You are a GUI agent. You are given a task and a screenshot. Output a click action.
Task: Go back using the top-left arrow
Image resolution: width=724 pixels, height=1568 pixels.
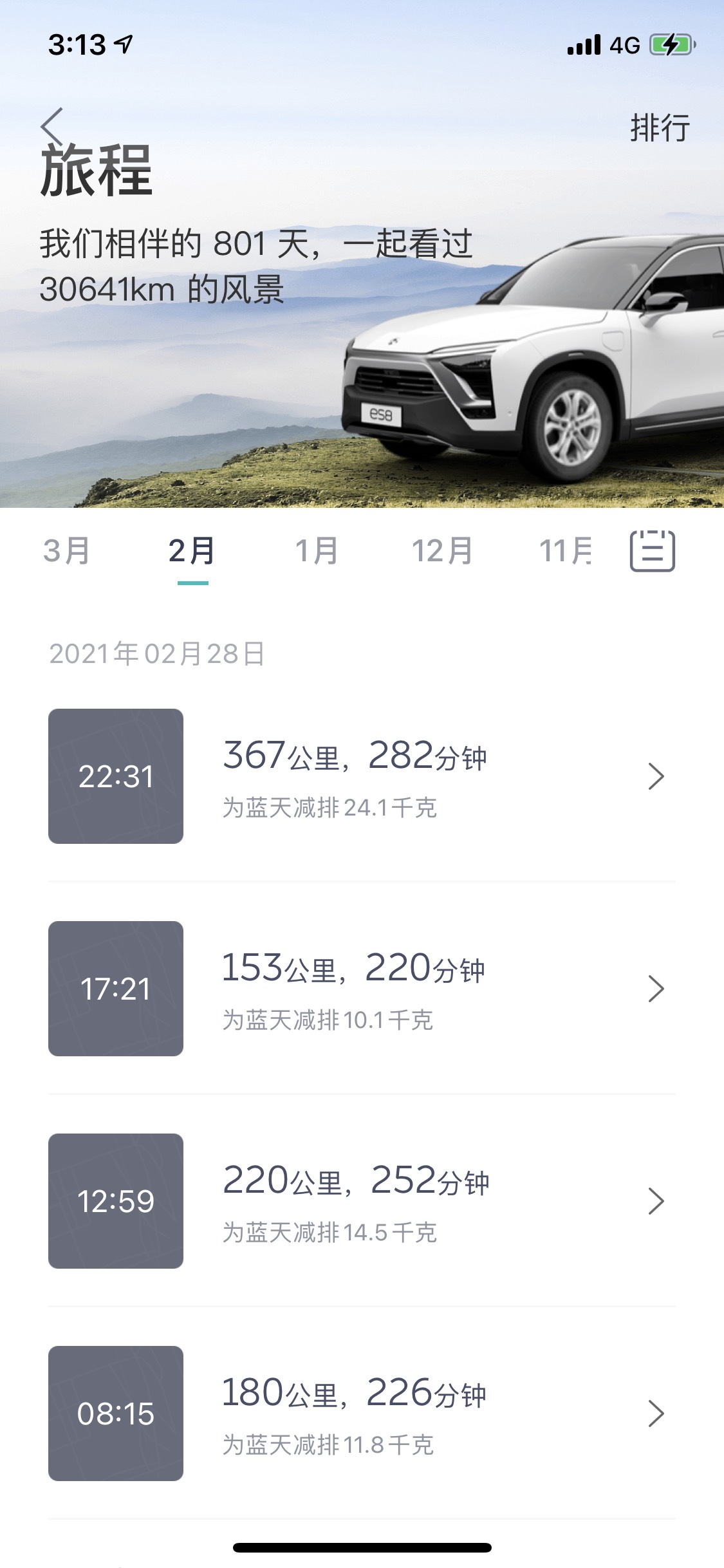(51, 125)
